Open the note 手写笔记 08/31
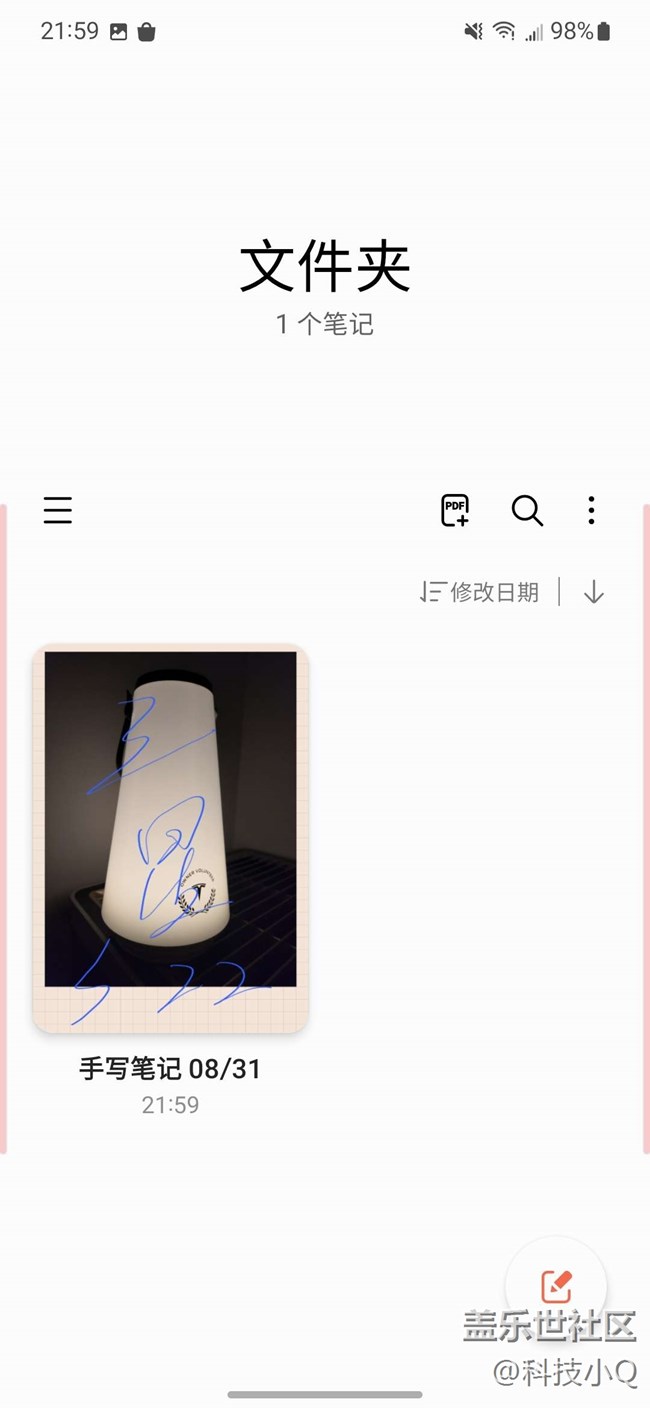This screenshot has width=650, height=1408. click(170, 838)
